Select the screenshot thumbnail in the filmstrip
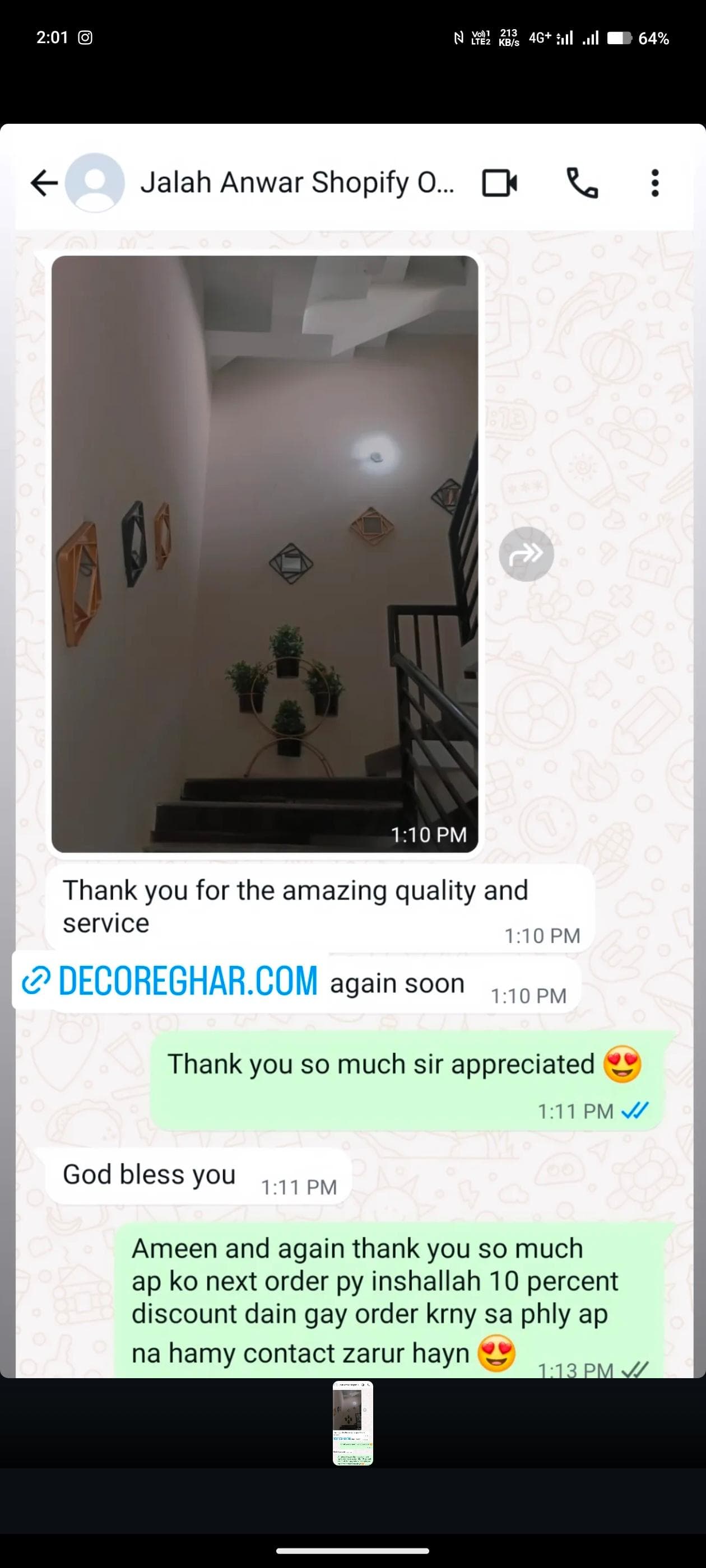Image resolution: width=706 pixels, height=1568 pixels. click(352, 1422)
